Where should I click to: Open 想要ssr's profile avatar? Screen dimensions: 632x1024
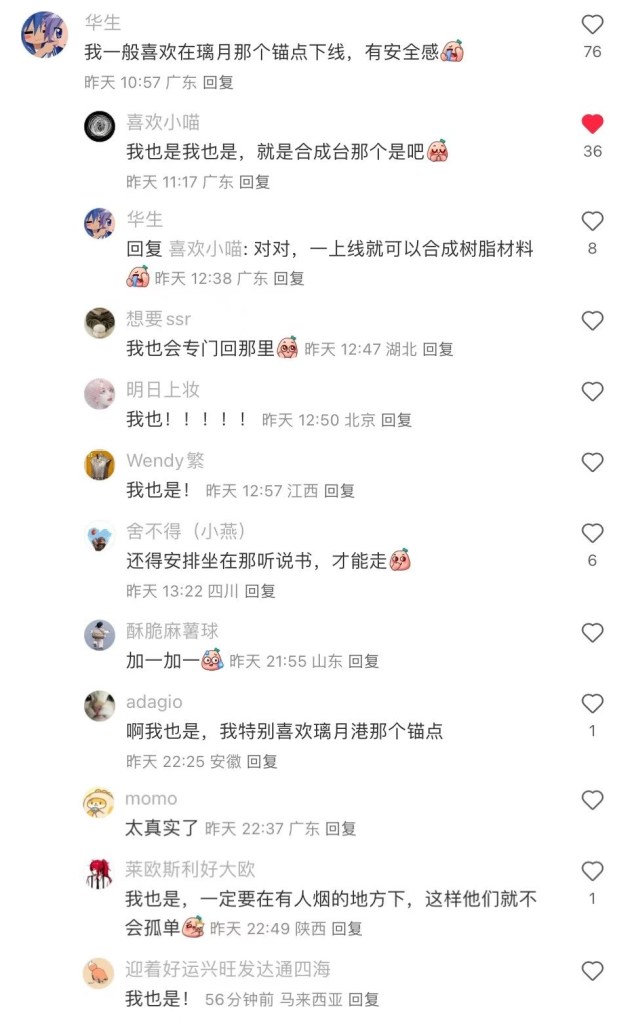point(99,323)
